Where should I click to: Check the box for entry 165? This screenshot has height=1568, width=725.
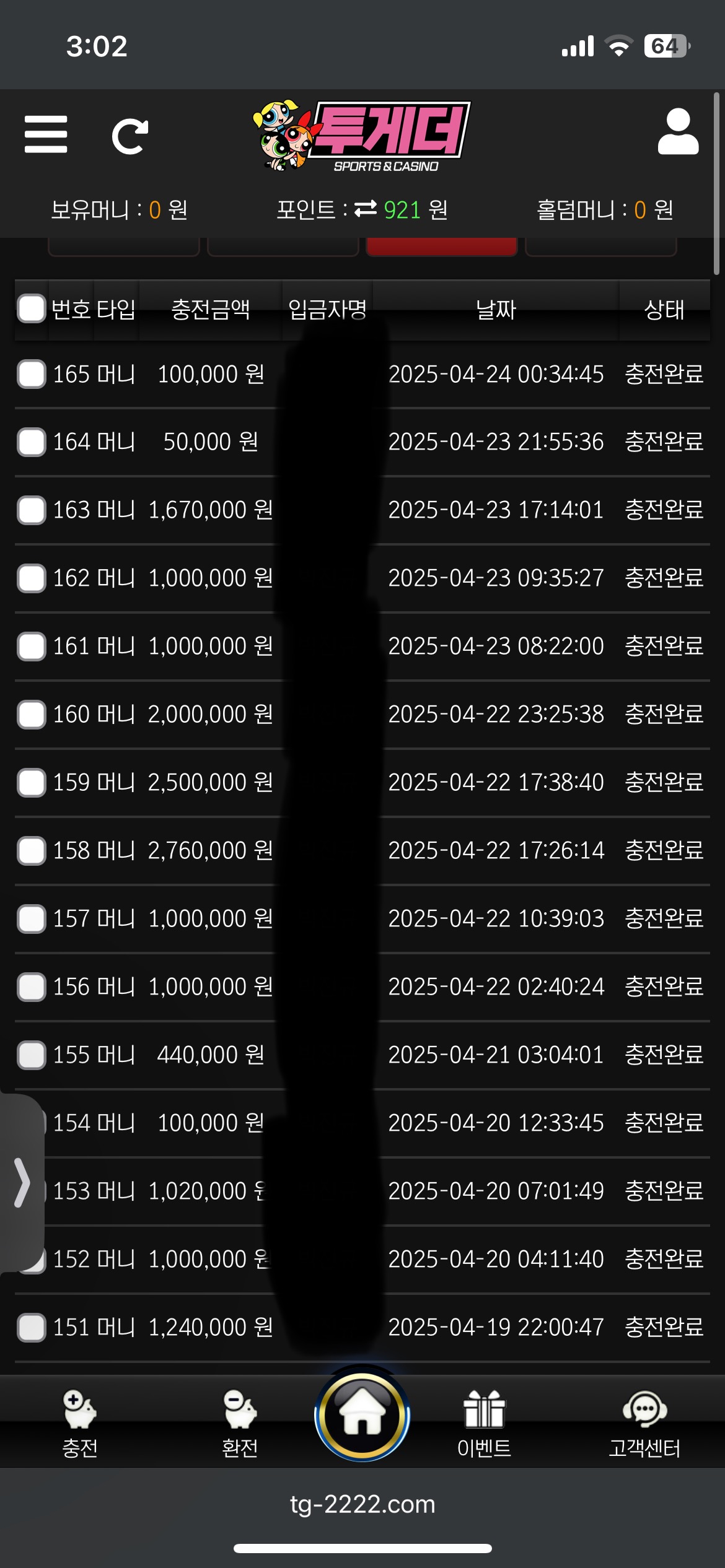31,374
